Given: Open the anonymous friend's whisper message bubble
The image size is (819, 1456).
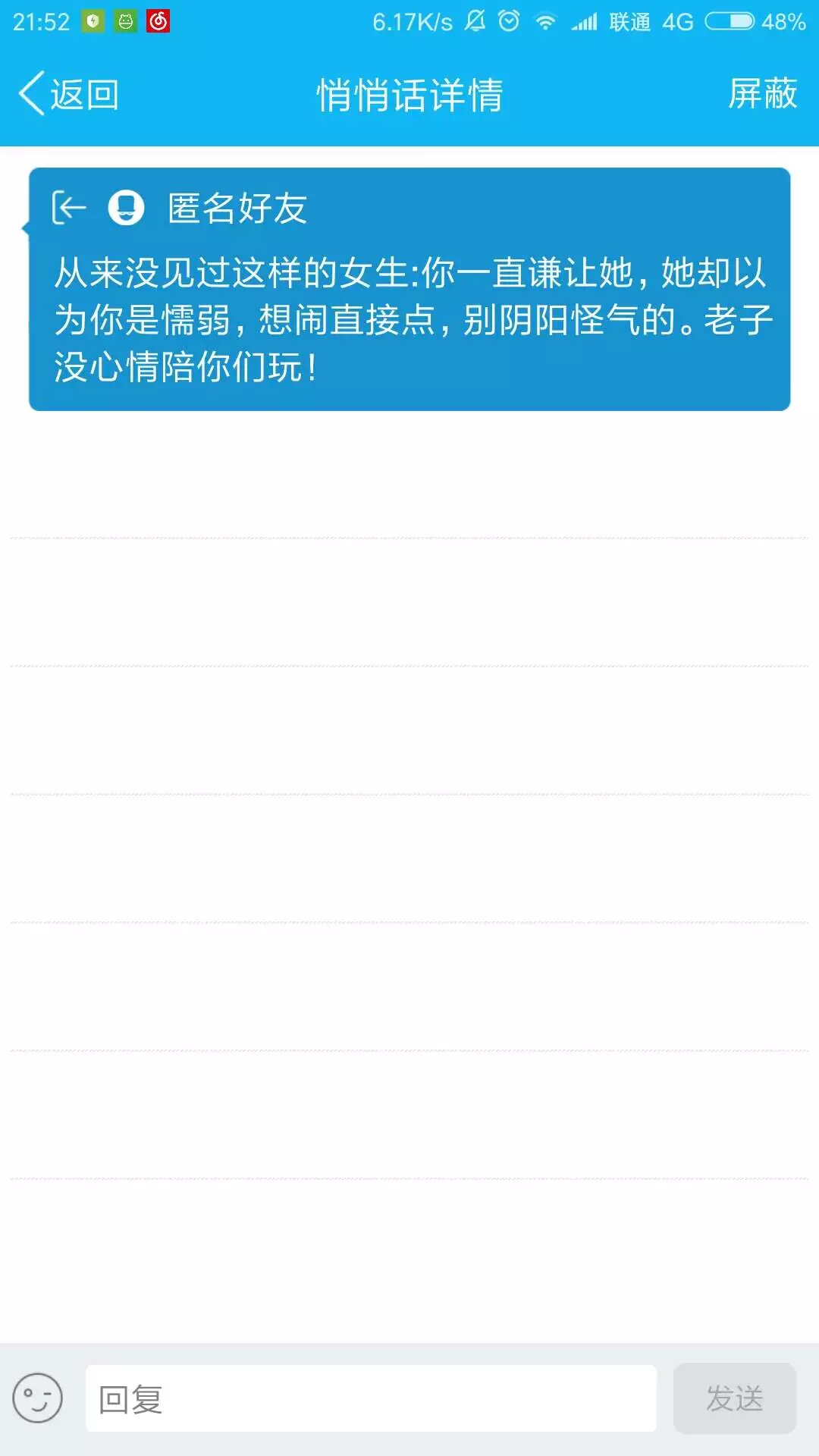Looking at the screenshot, I should click(409, 289).
